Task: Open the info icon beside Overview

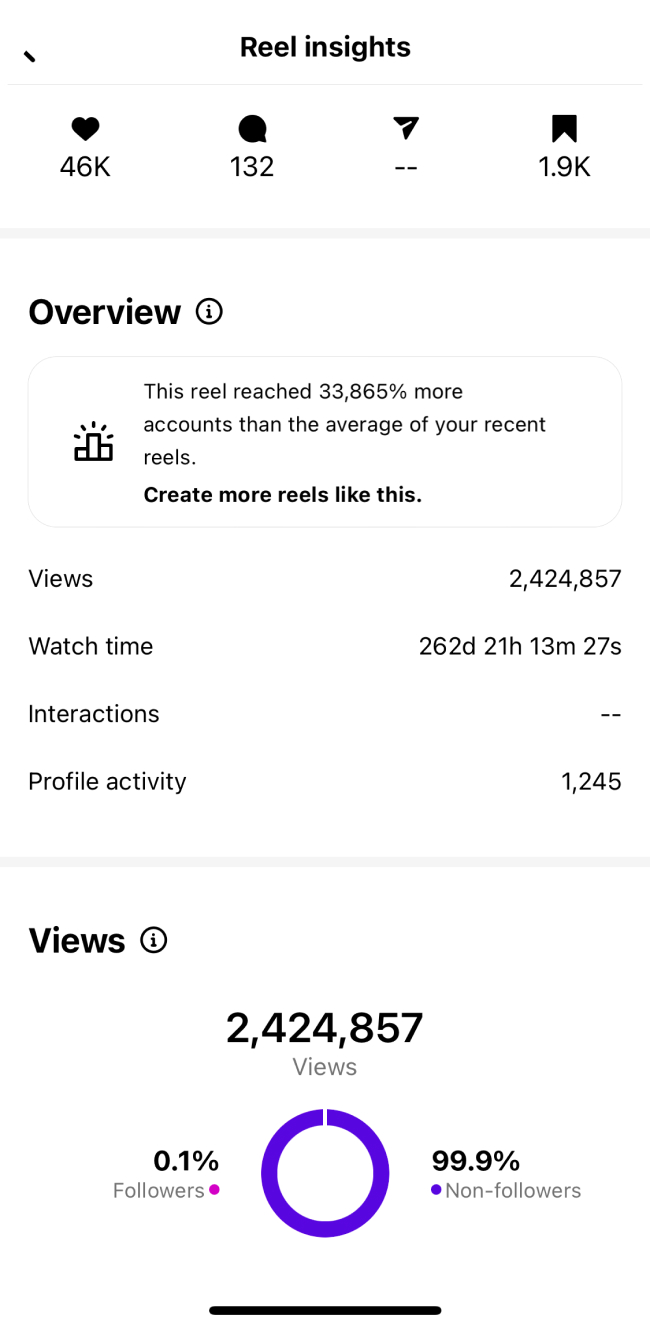Action: point(209,312)
